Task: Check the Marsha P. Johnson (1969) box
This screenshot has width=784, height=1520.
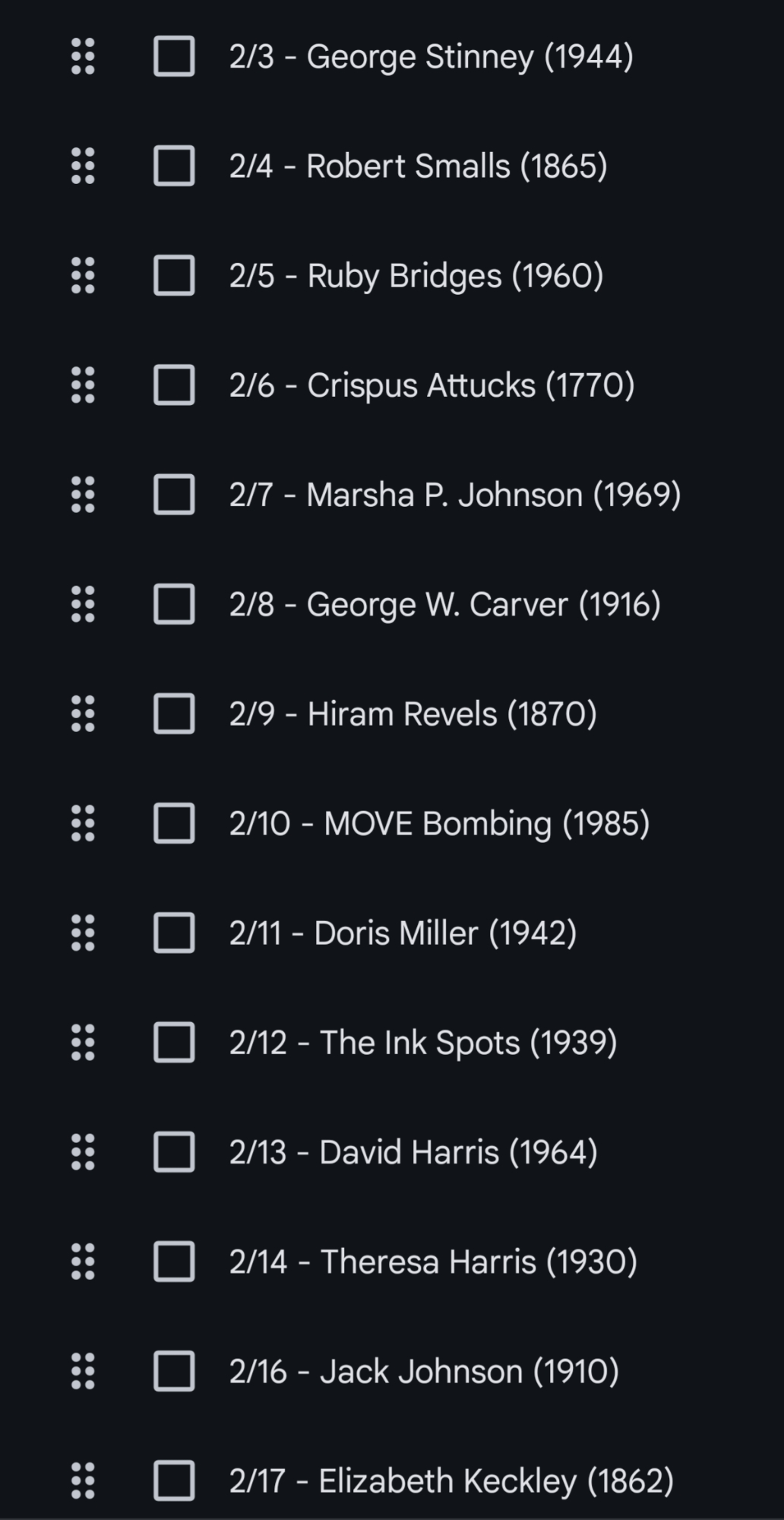Action: (x=174, y=495)
